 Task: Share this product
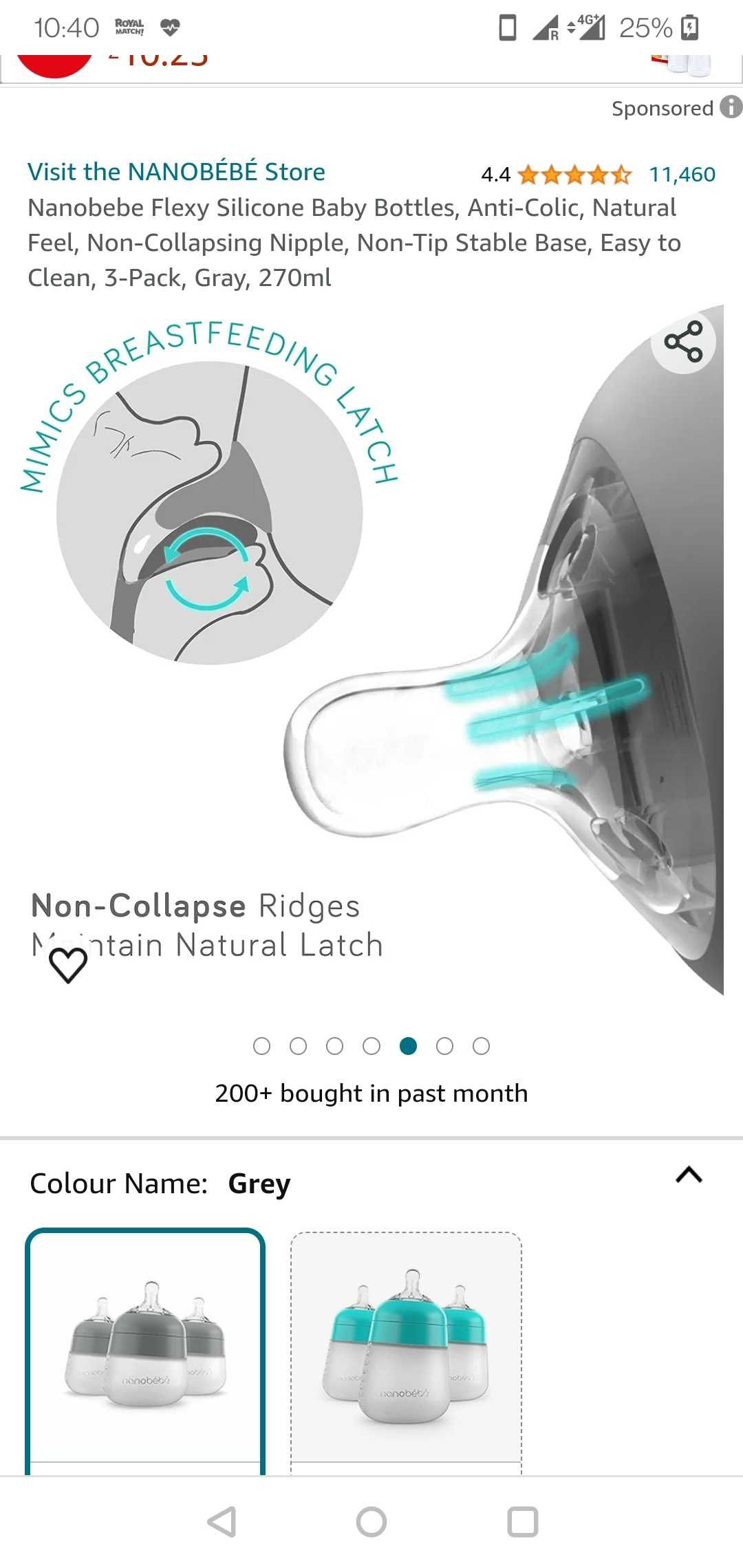tap(683, 342)
